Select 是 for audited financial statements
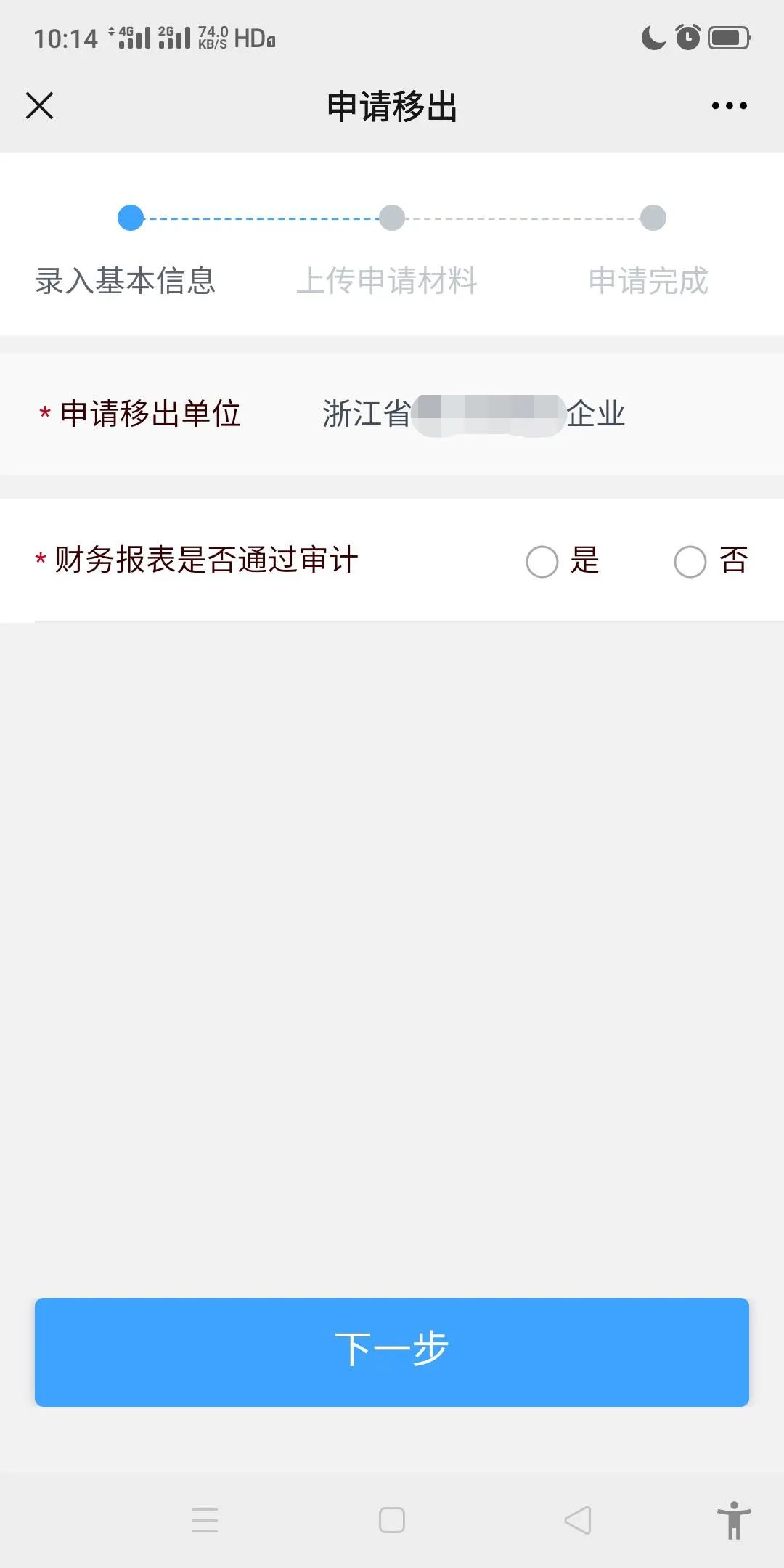The height and width of the screenshot is (1568, 784). 542,562
